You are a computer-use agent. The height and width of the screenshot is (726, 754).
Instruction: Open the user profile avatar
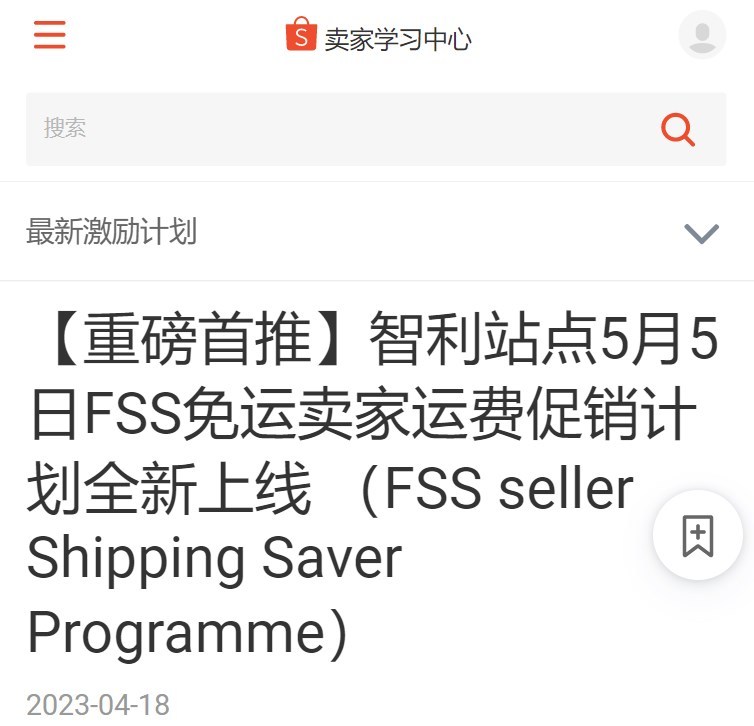click(702, 35)
